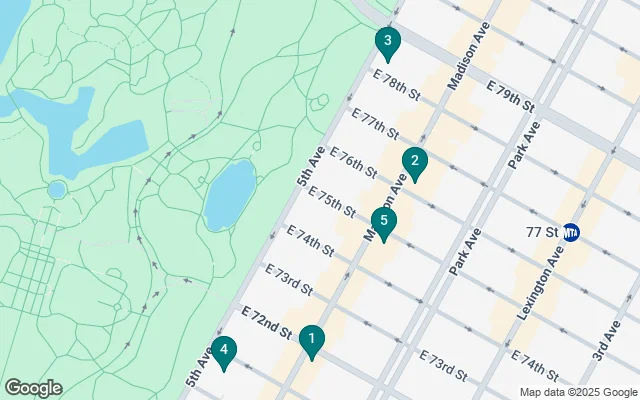Tap map pin number 4
Image resolution: width=640 pixels, height=400 pixels.
[225, 351]
